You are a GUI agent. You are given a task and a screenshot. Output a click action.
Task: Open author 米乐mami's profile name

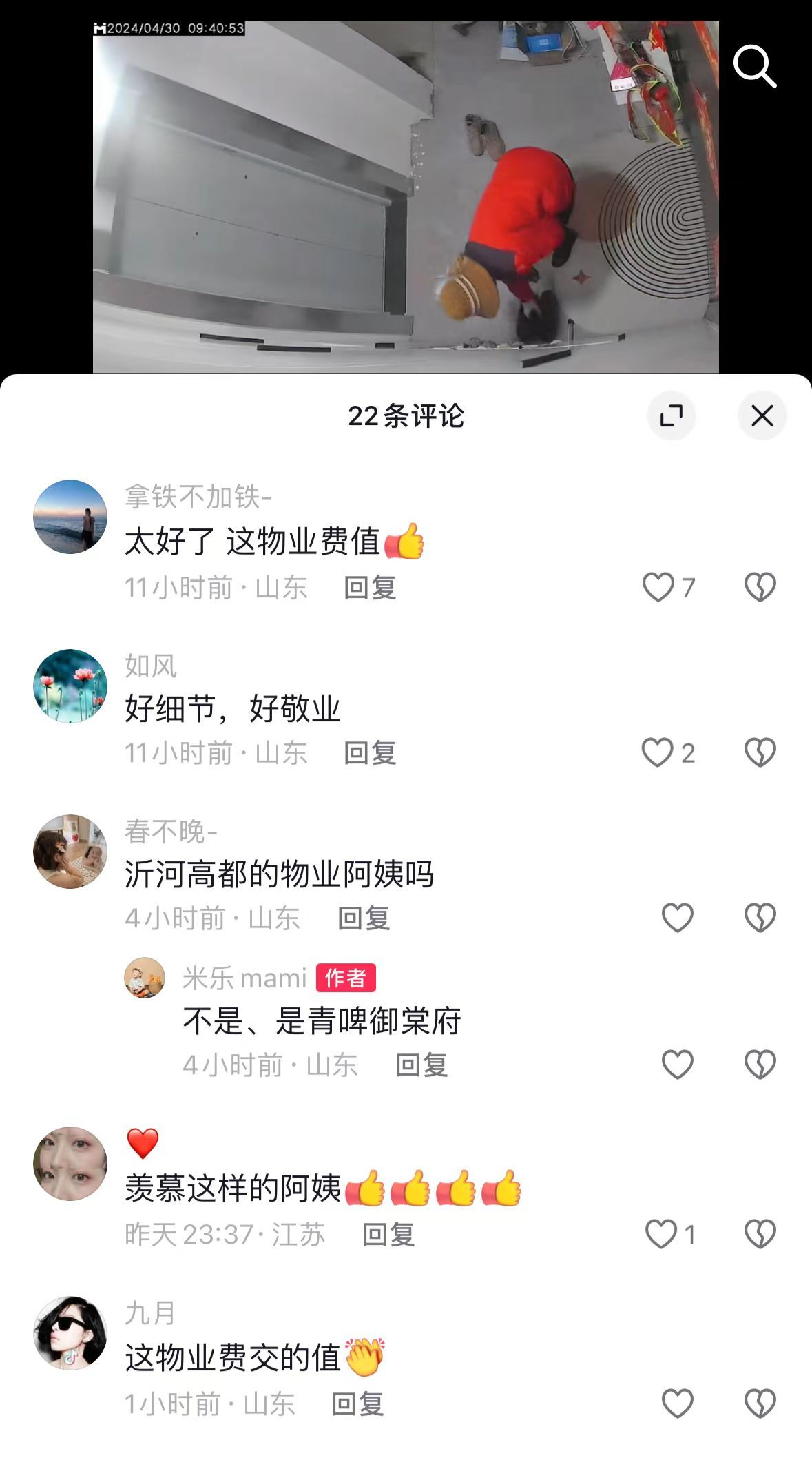tap(244, 978)
